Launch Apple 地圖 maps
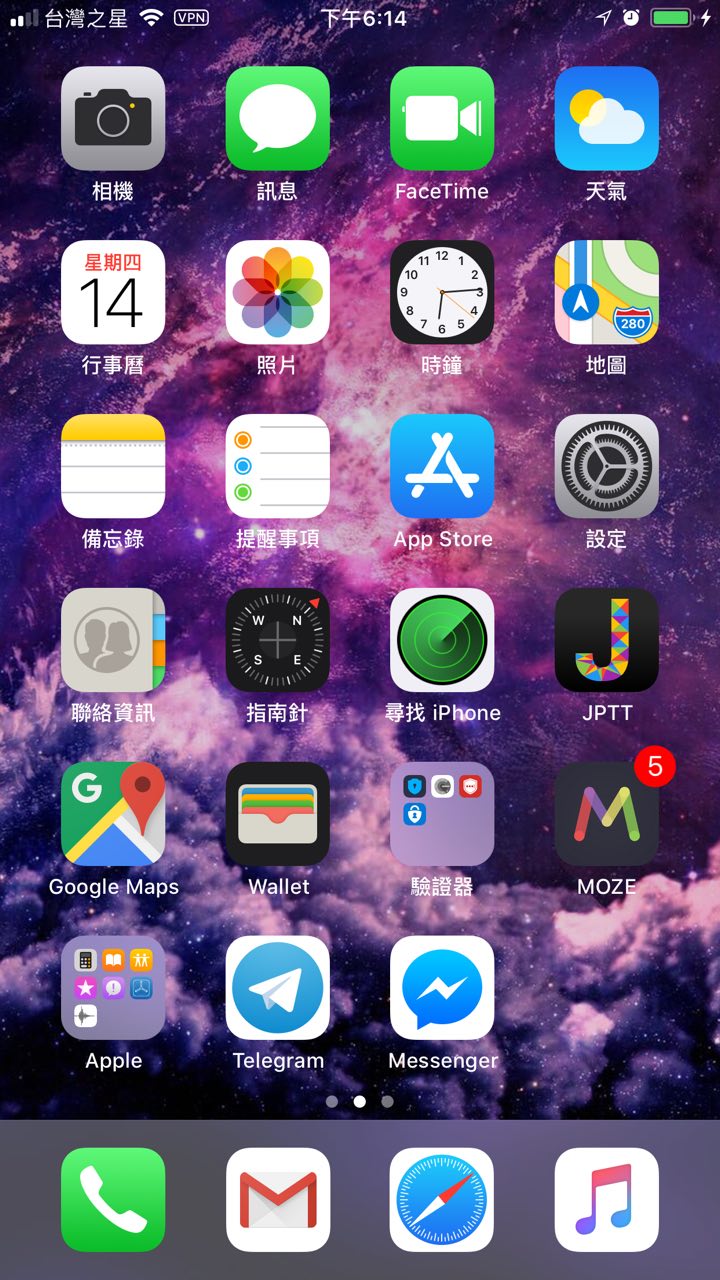Screen dimensions: 720x1280 pyautogui.click(x=606, y=292)
